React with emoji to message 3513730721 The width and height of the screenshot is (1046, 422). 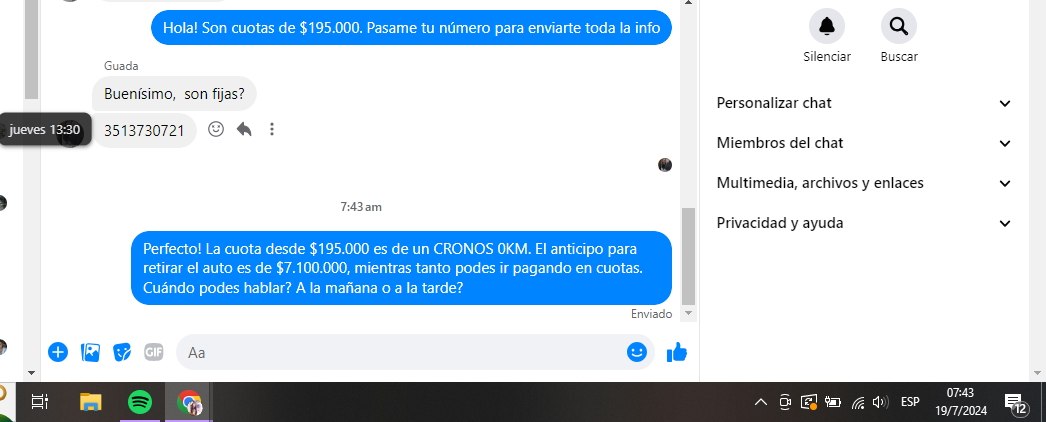[216, 129]
